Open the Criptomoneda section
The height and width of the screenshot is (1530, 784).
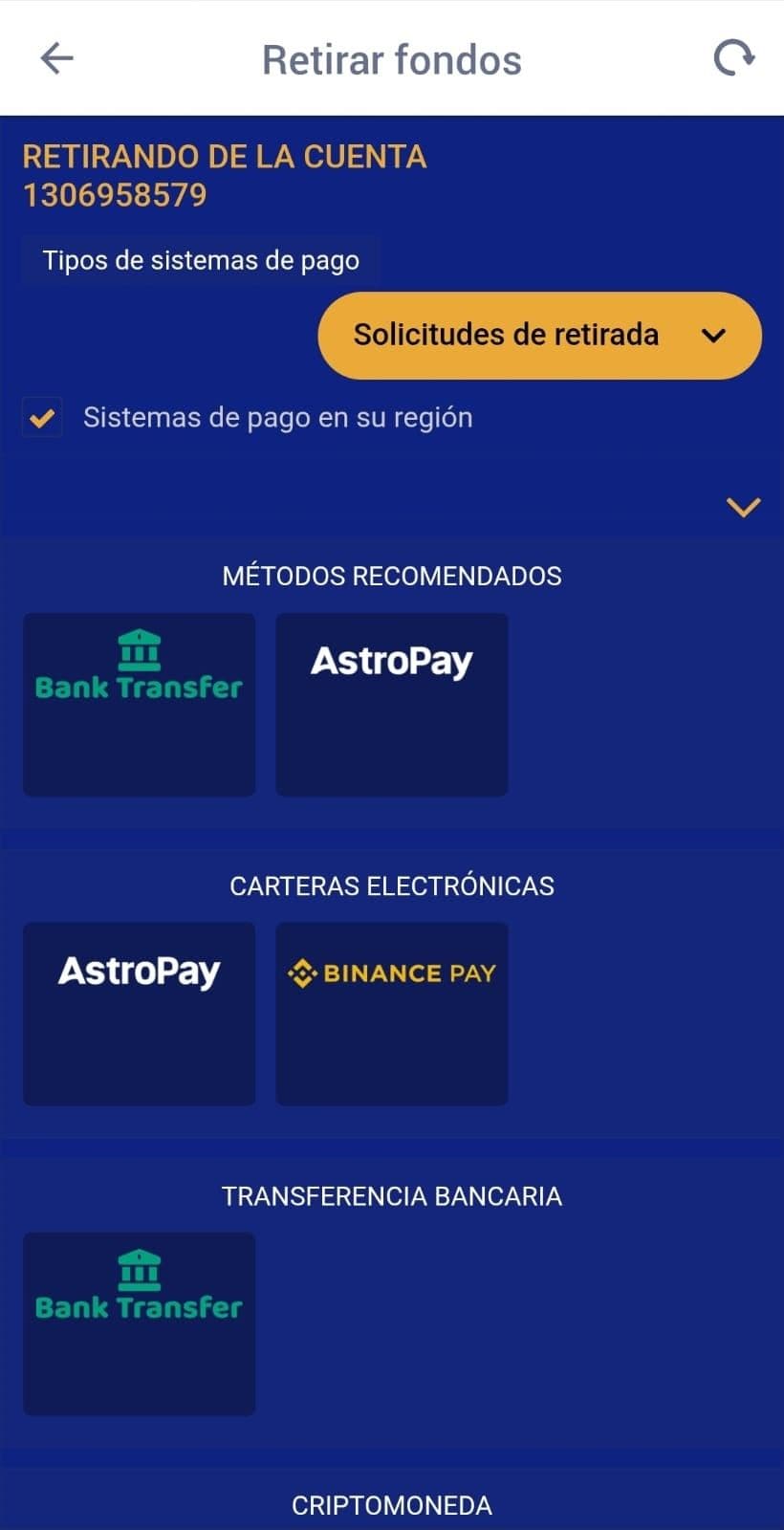[391, 1505]
